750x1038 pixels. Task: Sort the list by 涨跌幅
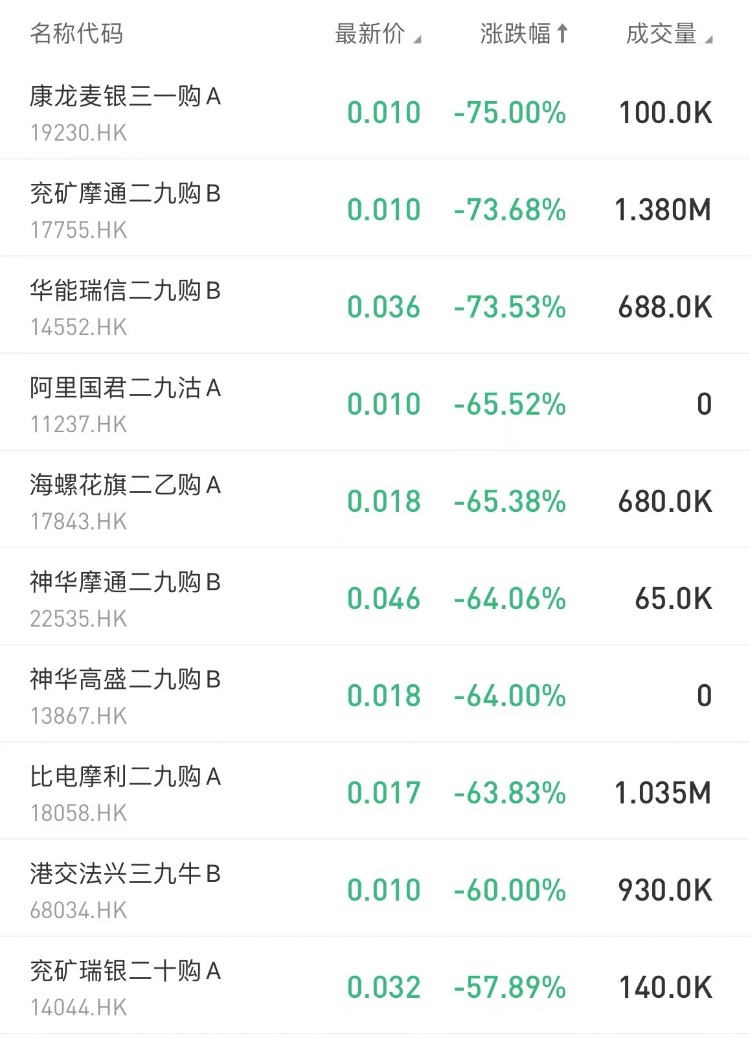coord(523,34)
